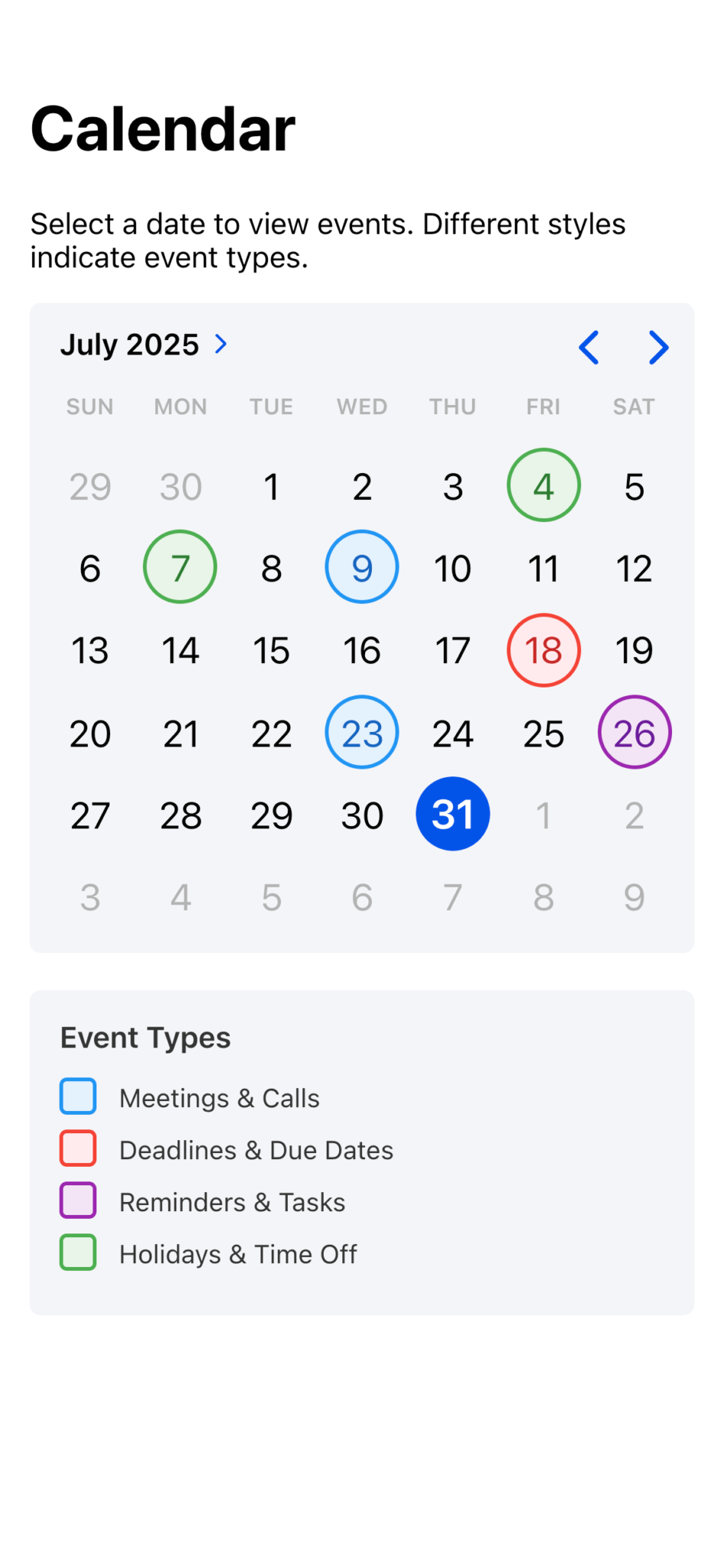This screenshot has width=724, height=1568.
Task: Navigate to the previous month
Action: (589, 348)
